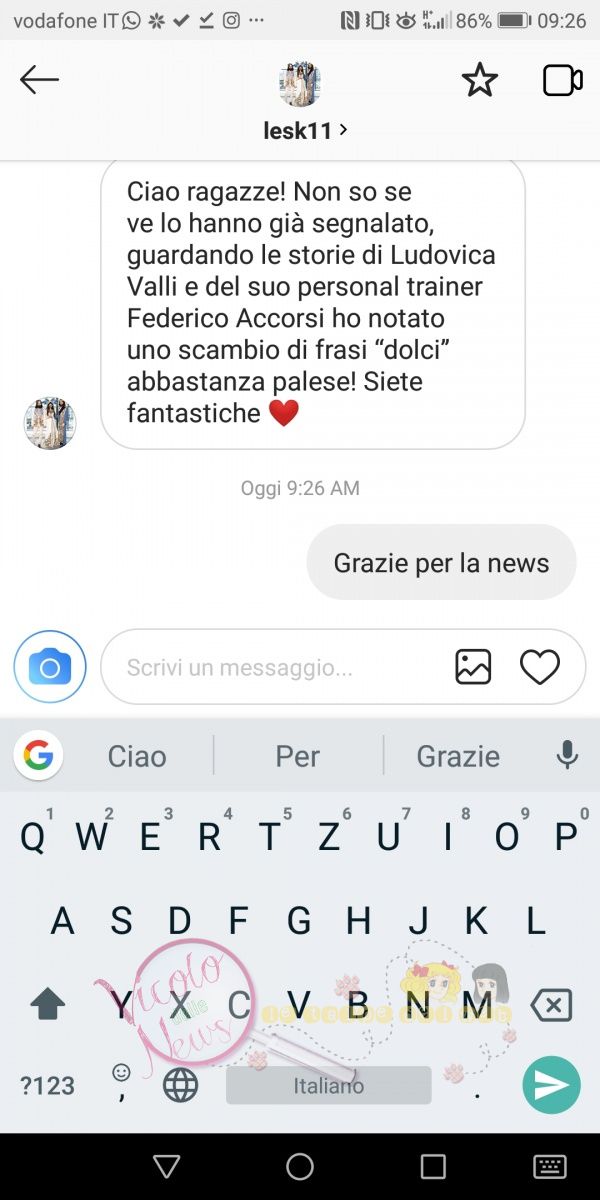The image size is (600, 1200).
Task: Tap the keyboard backspace key
Action: click(x=551, y=1005)
